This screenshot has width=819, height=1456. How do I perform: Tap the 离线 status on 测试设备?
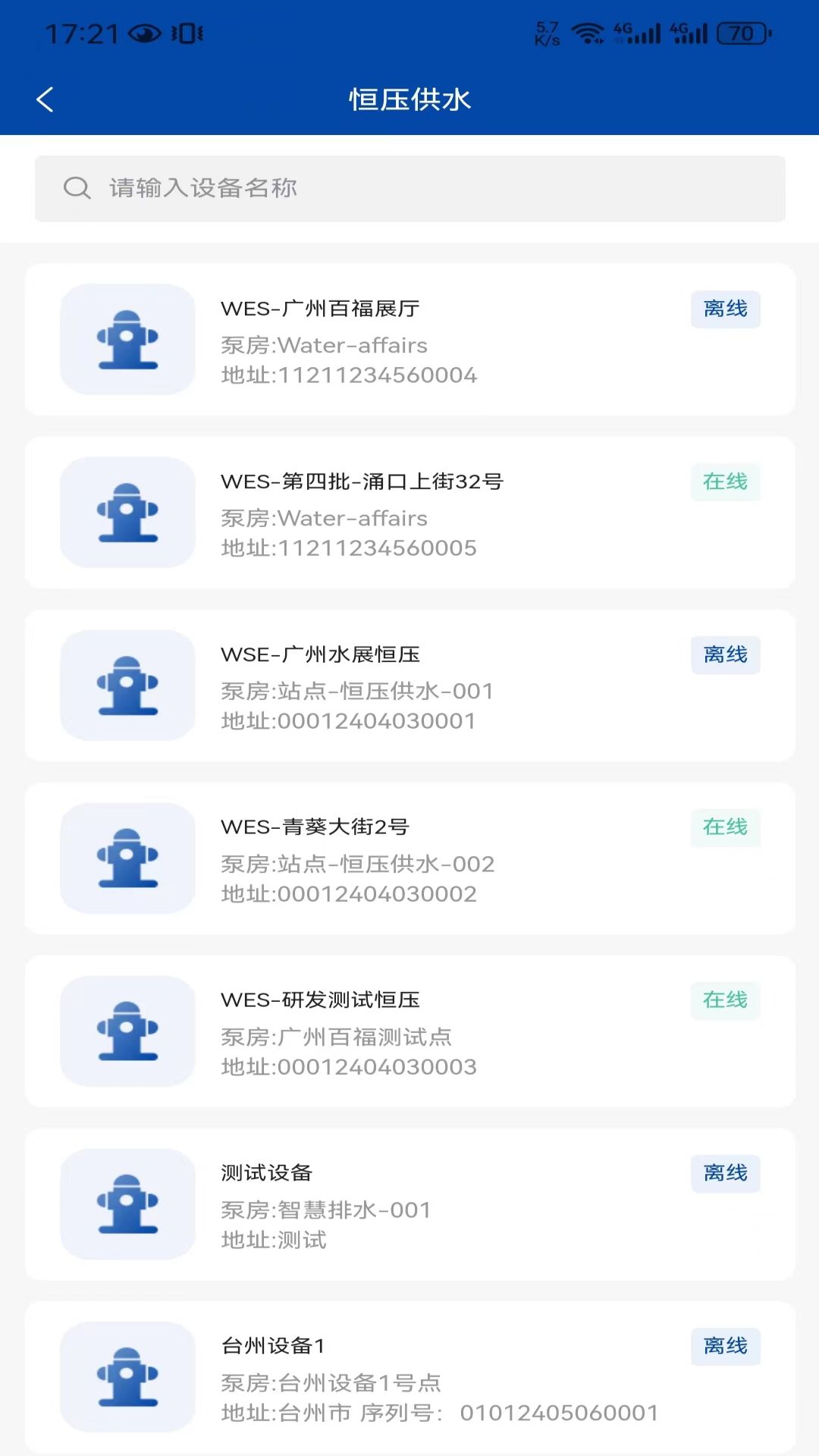pyautogui.click(x=725, y=1173)
